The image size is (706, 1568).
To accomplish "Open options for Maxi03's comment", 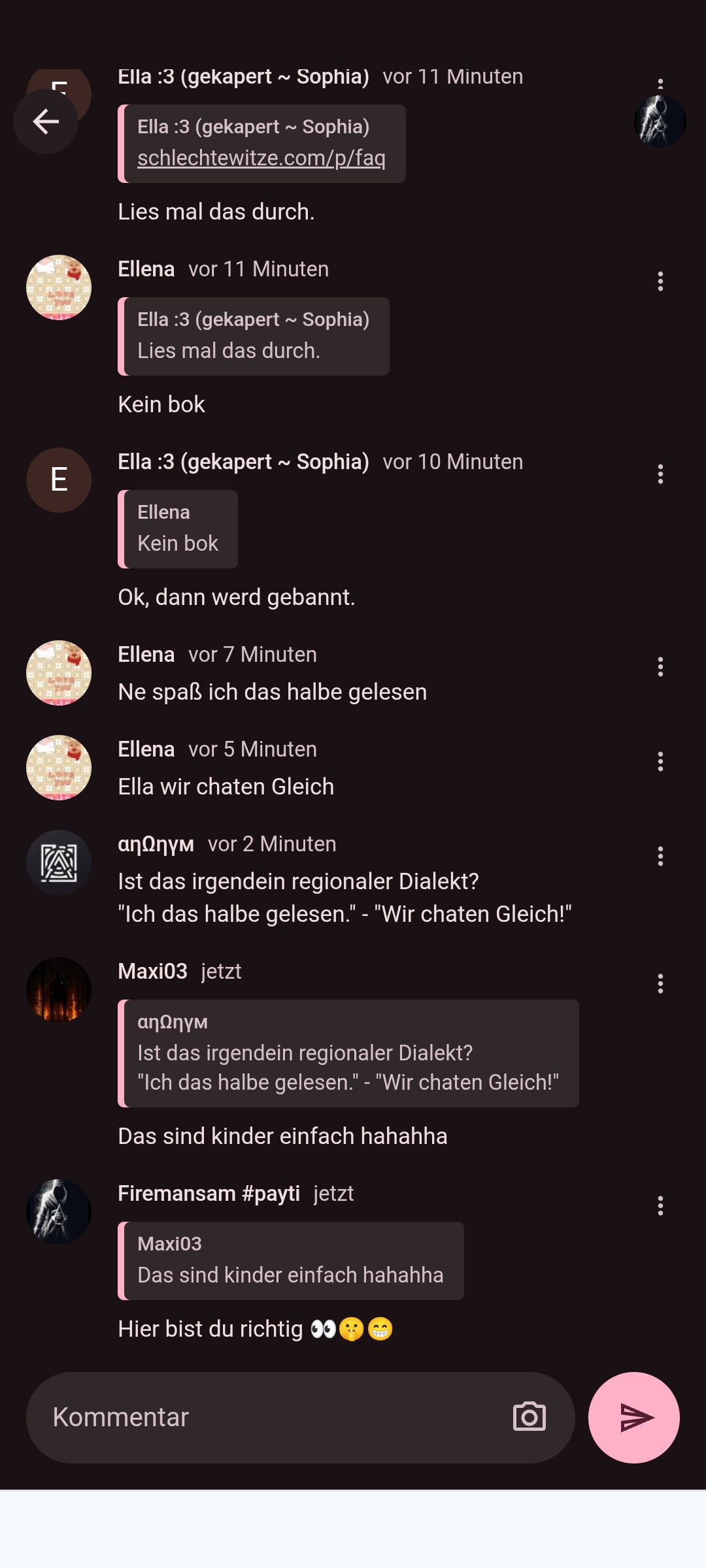I will tap(660, 983).
